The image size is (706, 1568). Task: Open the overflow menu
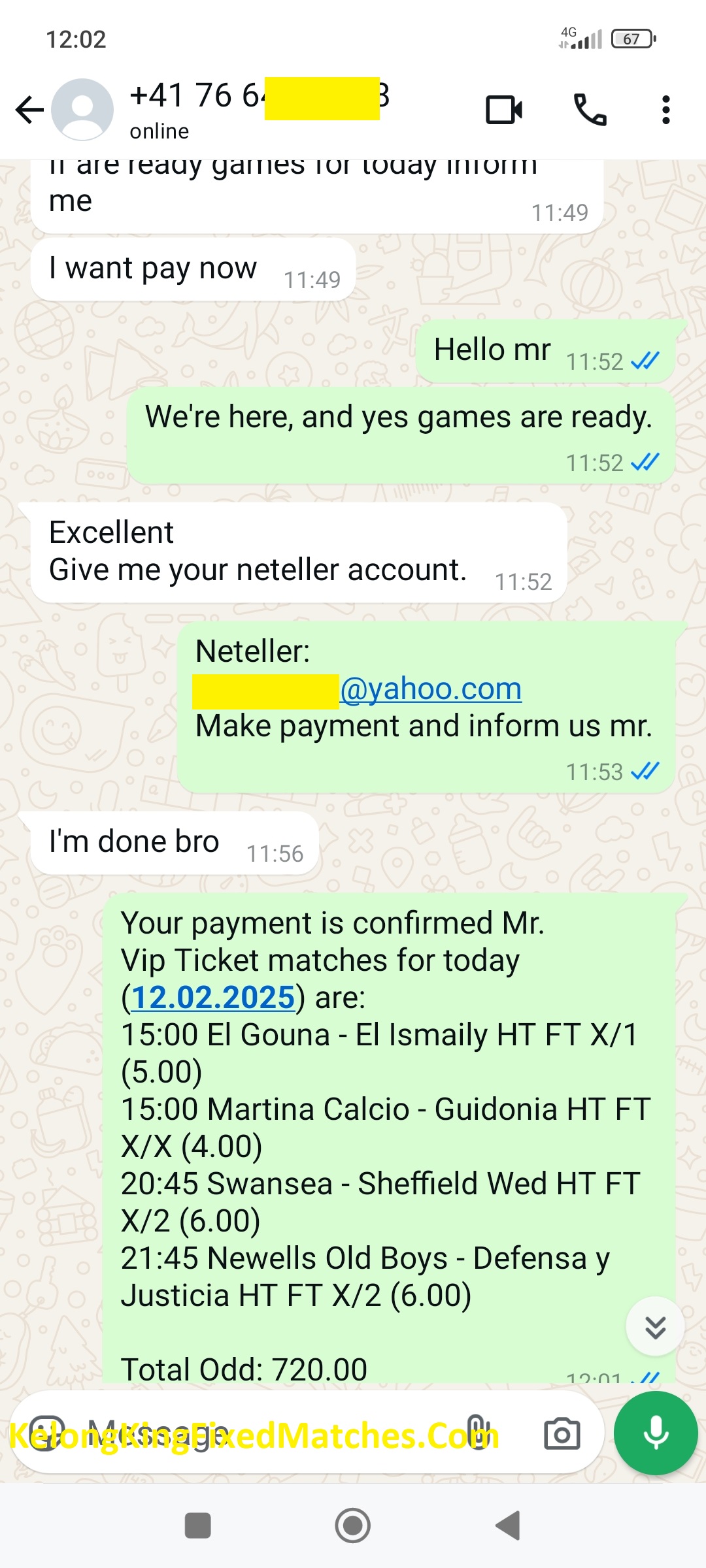(665, 110)
